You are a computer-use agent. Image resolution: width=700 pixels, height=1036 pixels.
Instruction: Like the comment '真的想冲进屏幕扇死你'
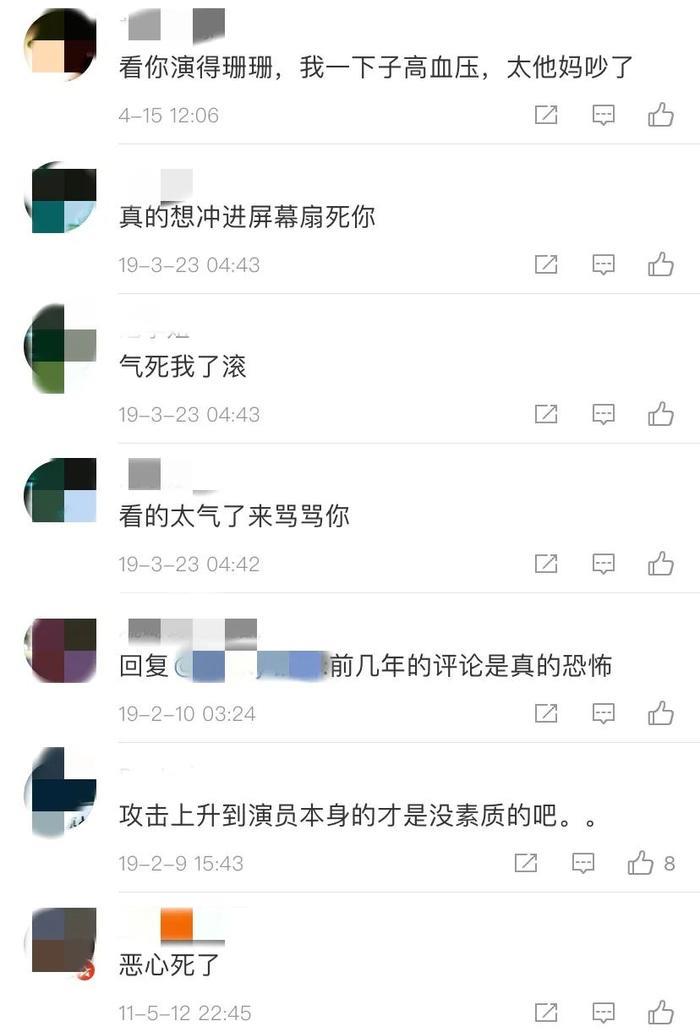click(x=660, y=265)
